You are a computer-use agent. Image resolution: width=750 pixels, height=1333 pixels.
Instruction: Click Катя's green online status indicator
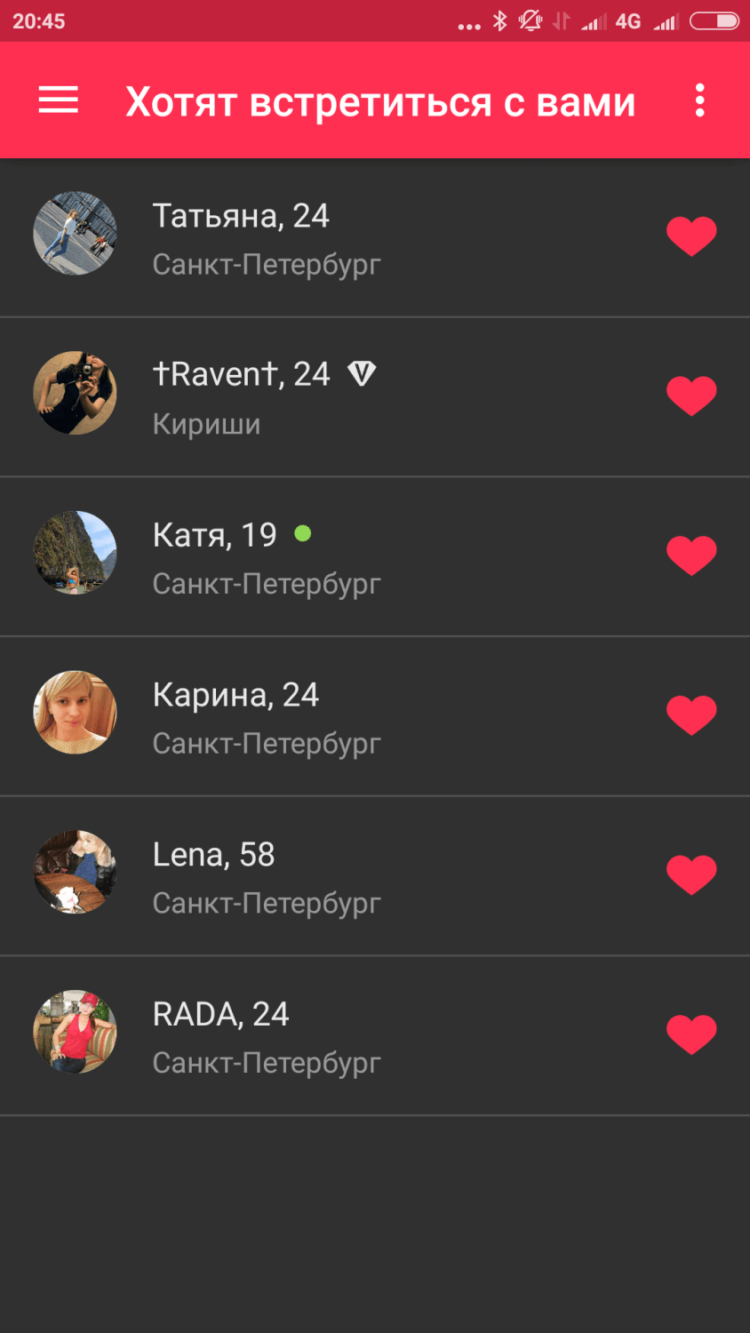303,534
